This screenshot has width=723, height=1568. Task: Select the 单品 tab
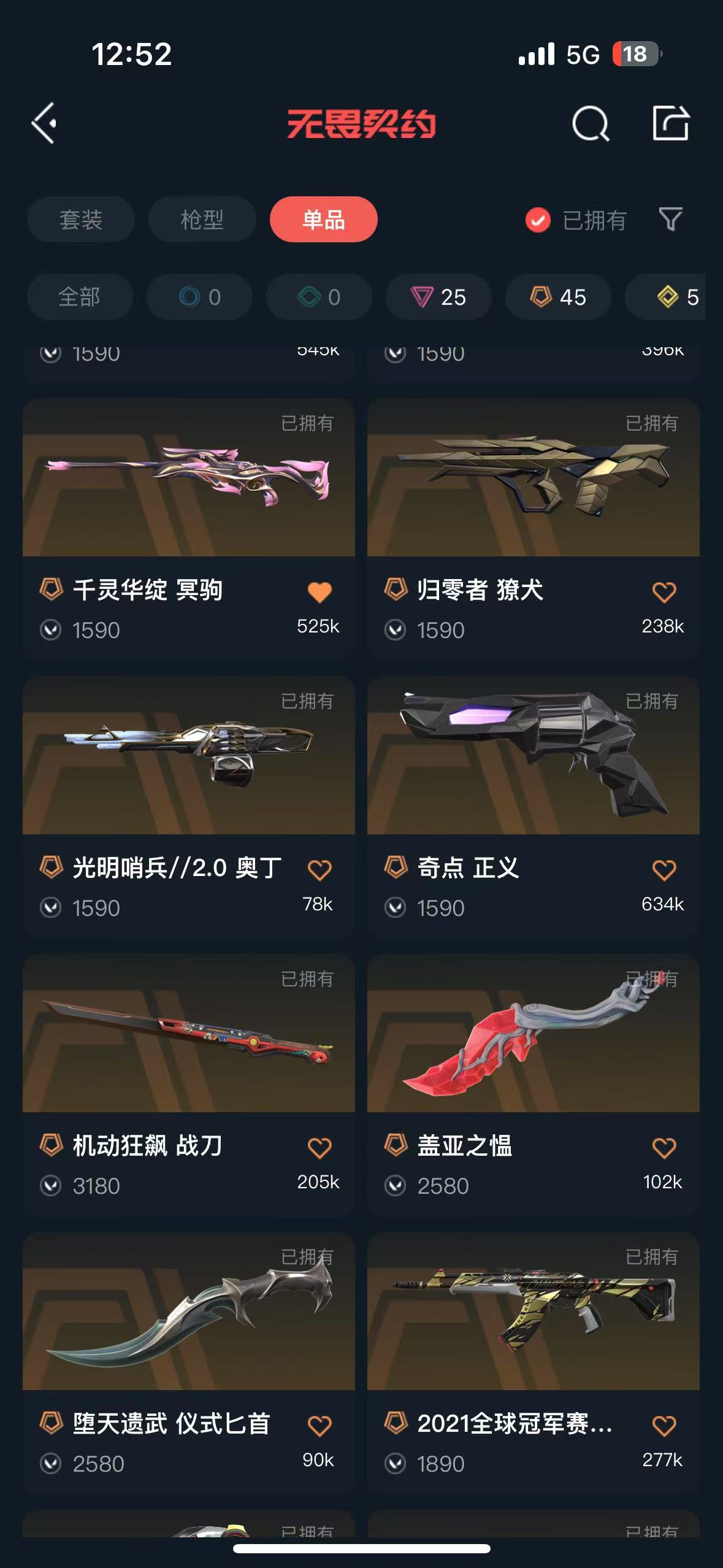coord(323,220)
